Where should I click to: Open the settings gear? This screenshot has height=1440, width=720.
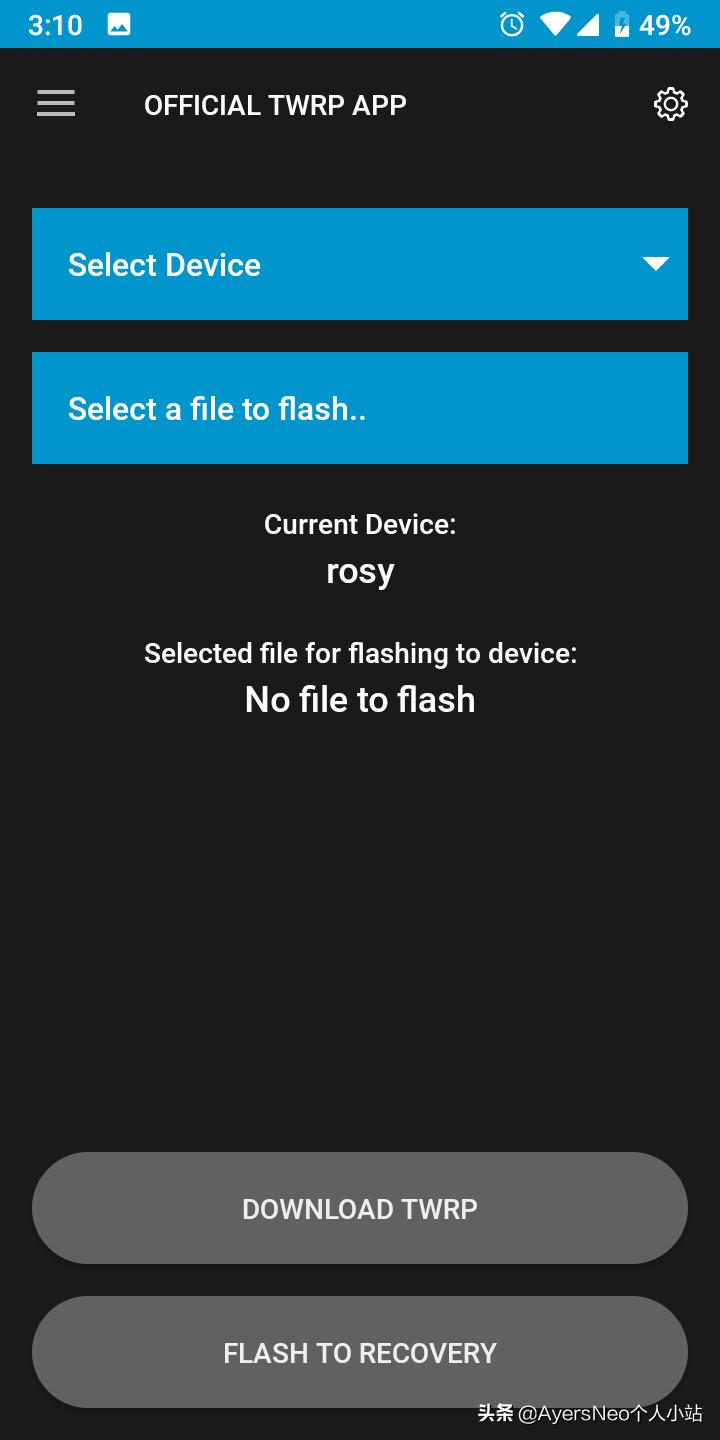(x=670, y=104)
